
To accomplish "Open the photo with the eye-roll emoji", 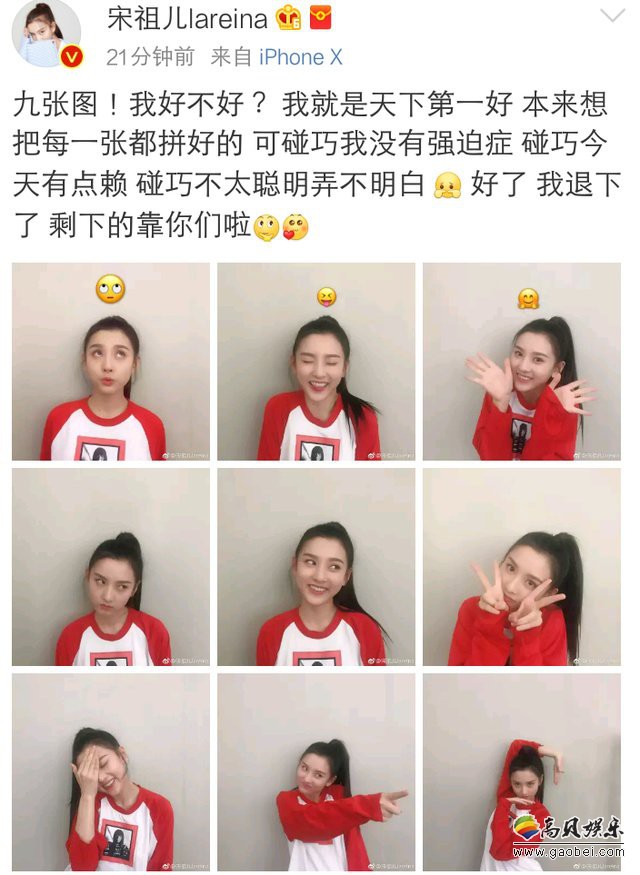I will point(111,361).
